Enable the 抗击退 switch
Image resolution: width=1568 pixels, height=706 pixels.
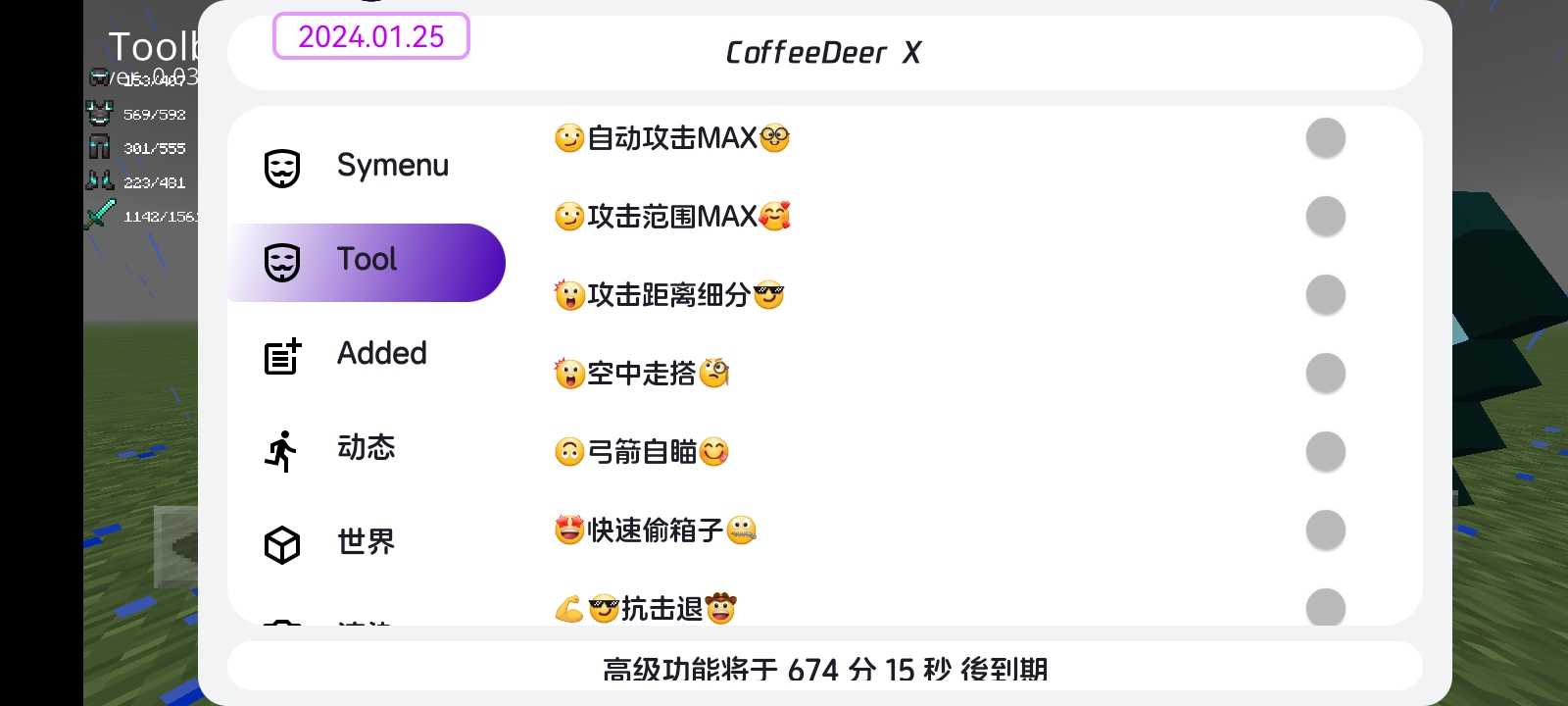pyautogui.click(x=1325, y=607)
